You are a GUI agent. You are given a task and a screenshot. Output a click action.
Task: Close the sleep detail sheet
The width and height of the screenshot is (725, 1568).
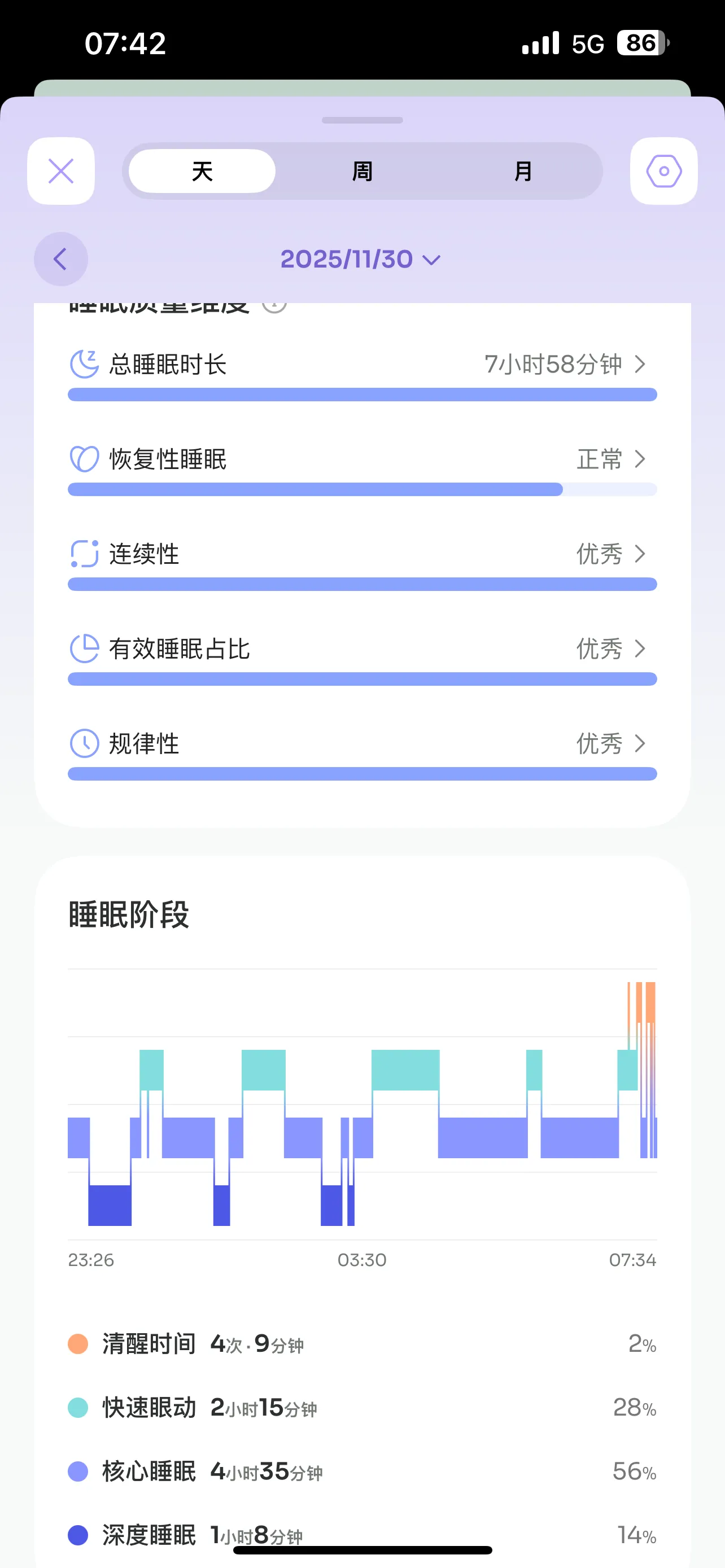coord(61,171)
